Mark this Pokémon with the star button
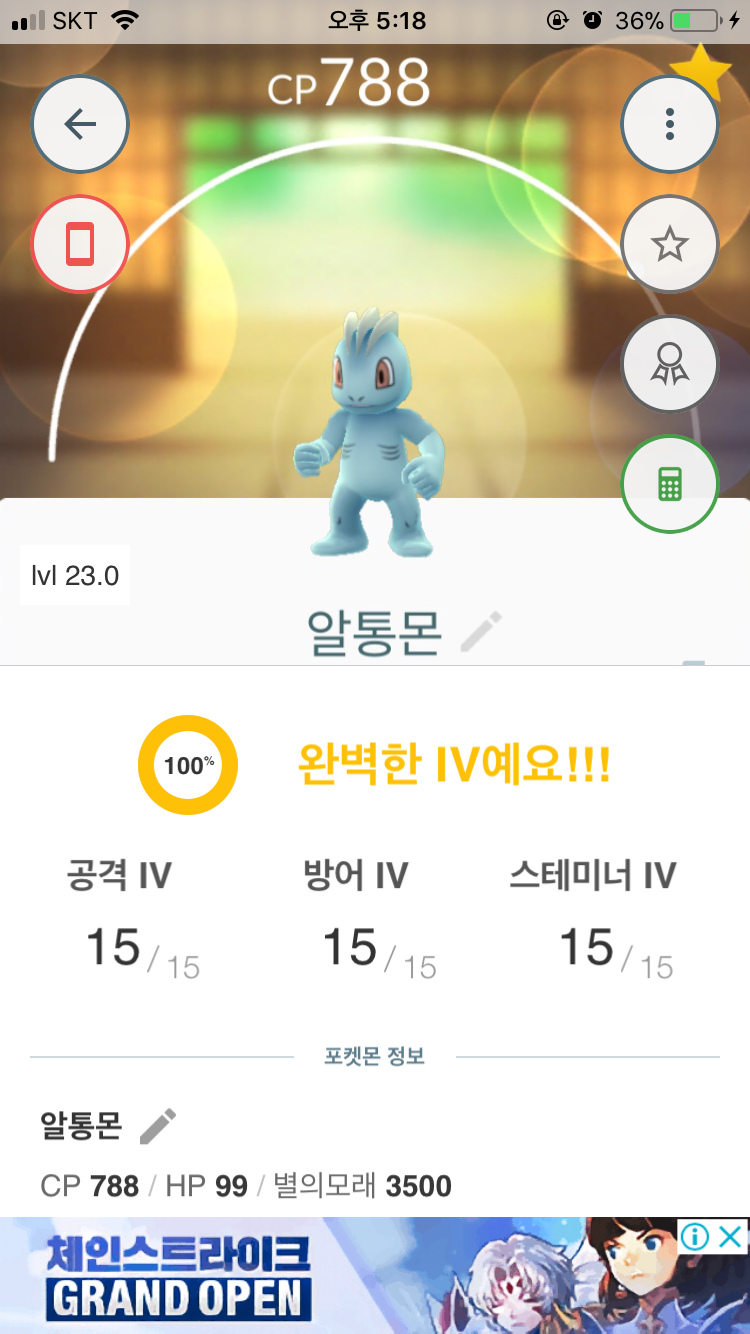Viewport: 750px width, 1334px height. click(x=670, y=244)
